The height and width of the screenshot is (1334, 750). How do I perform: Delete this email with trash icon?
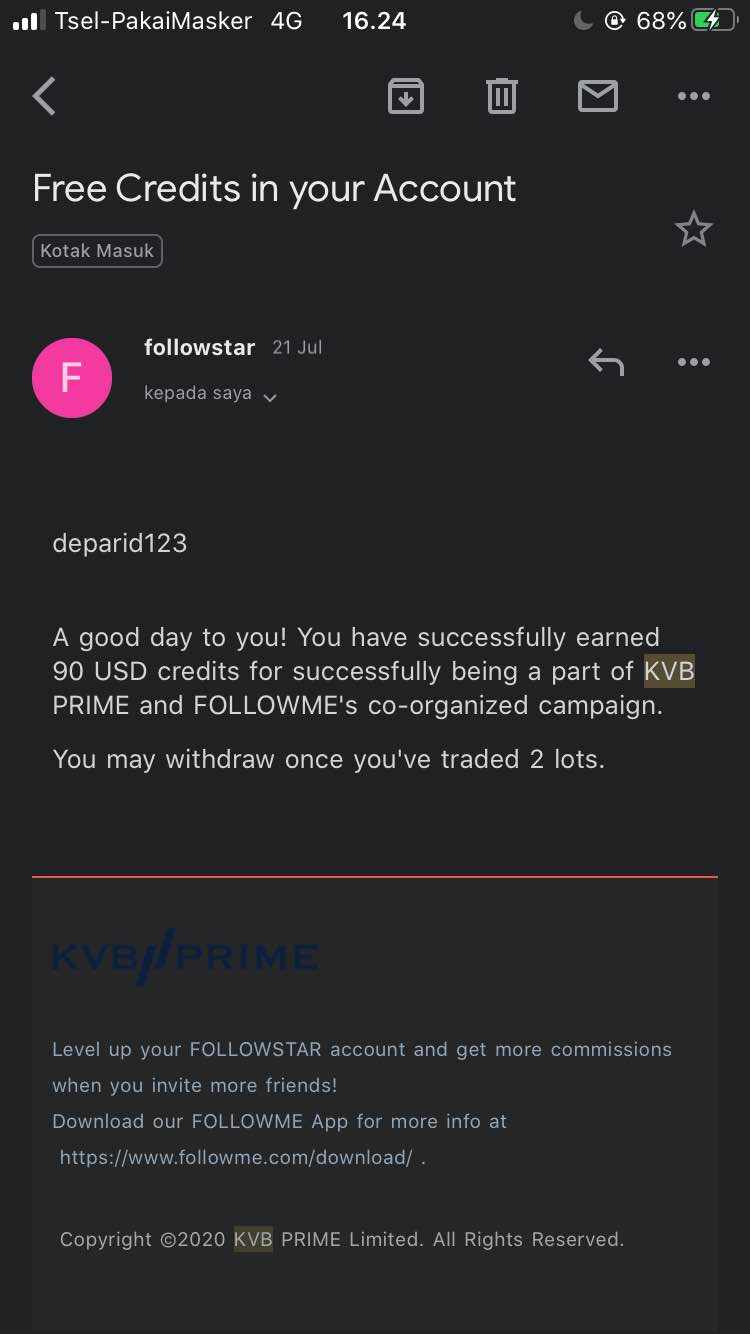(x=501, y=97)
